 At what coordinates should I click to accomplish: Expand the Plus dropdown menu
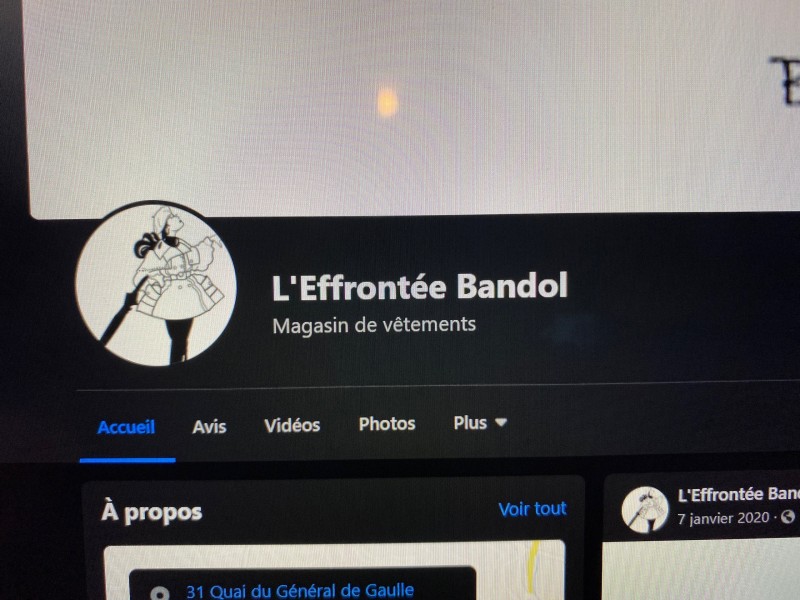(x=480, y=423)
